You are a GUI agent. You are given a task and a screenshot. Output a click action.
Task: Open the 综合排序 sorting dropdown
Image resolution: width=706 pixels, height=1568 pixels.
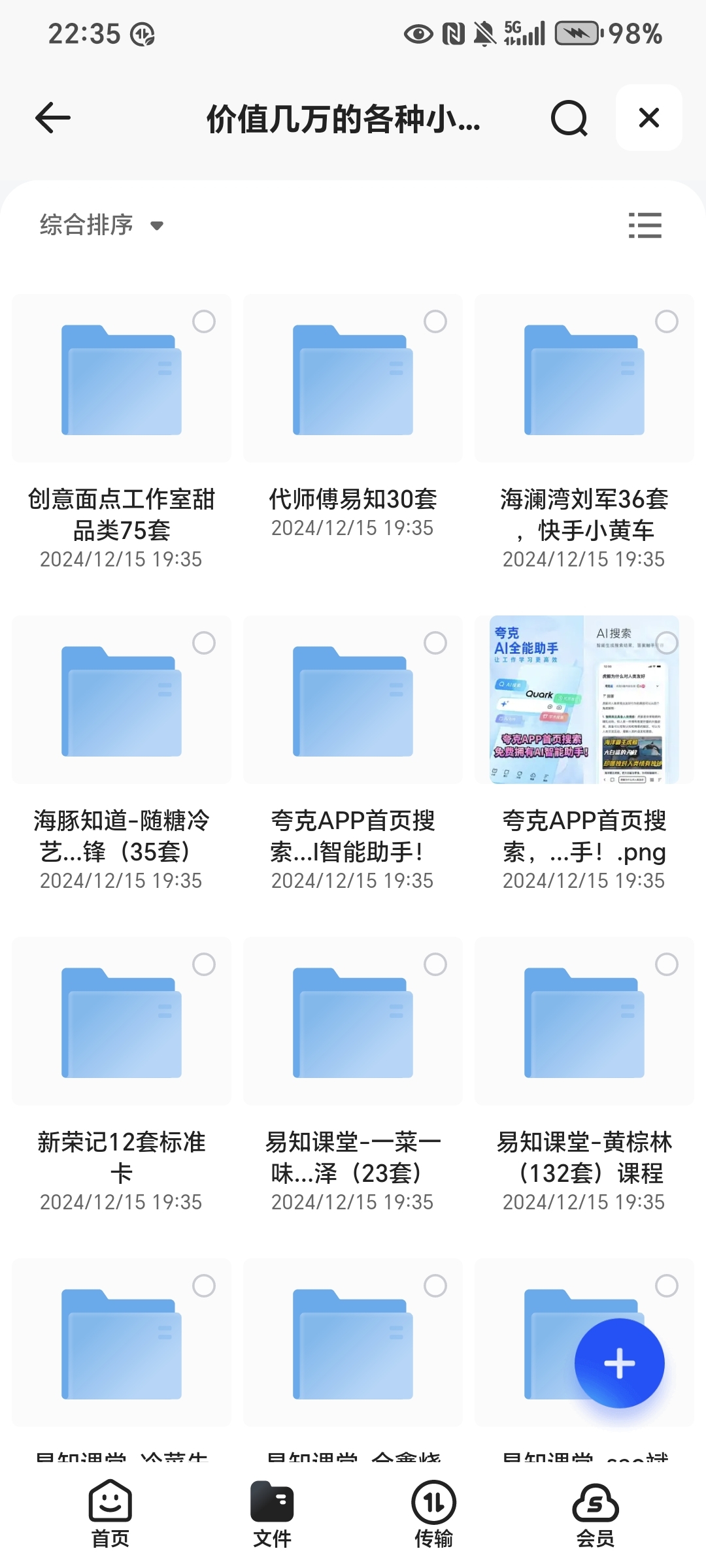[101, 225]
